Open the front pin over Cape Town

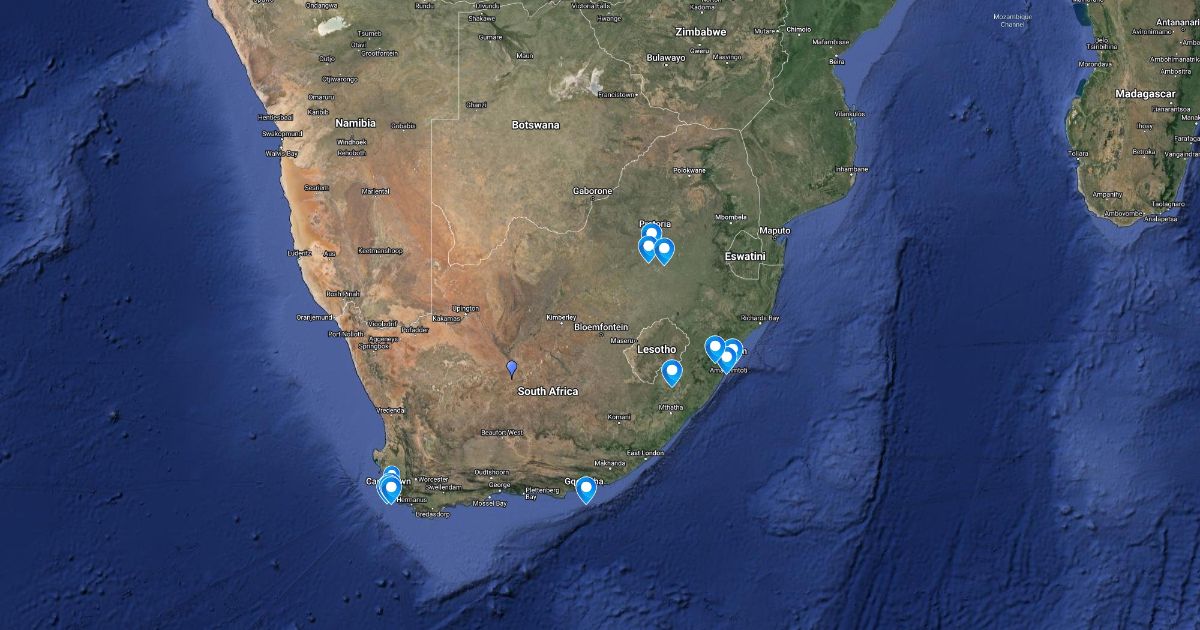391,489
